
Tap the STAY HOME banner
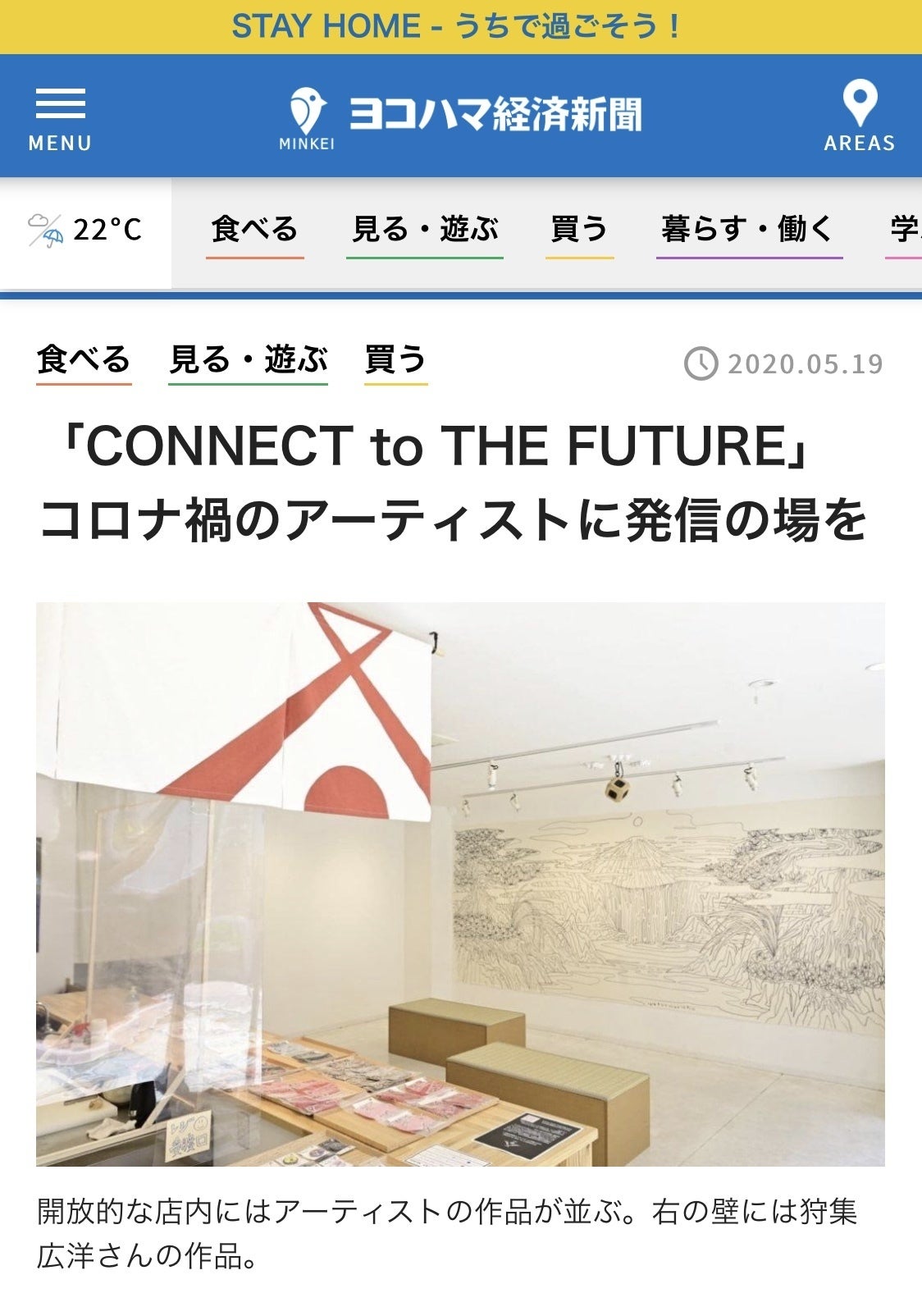[x=460, y=26]
